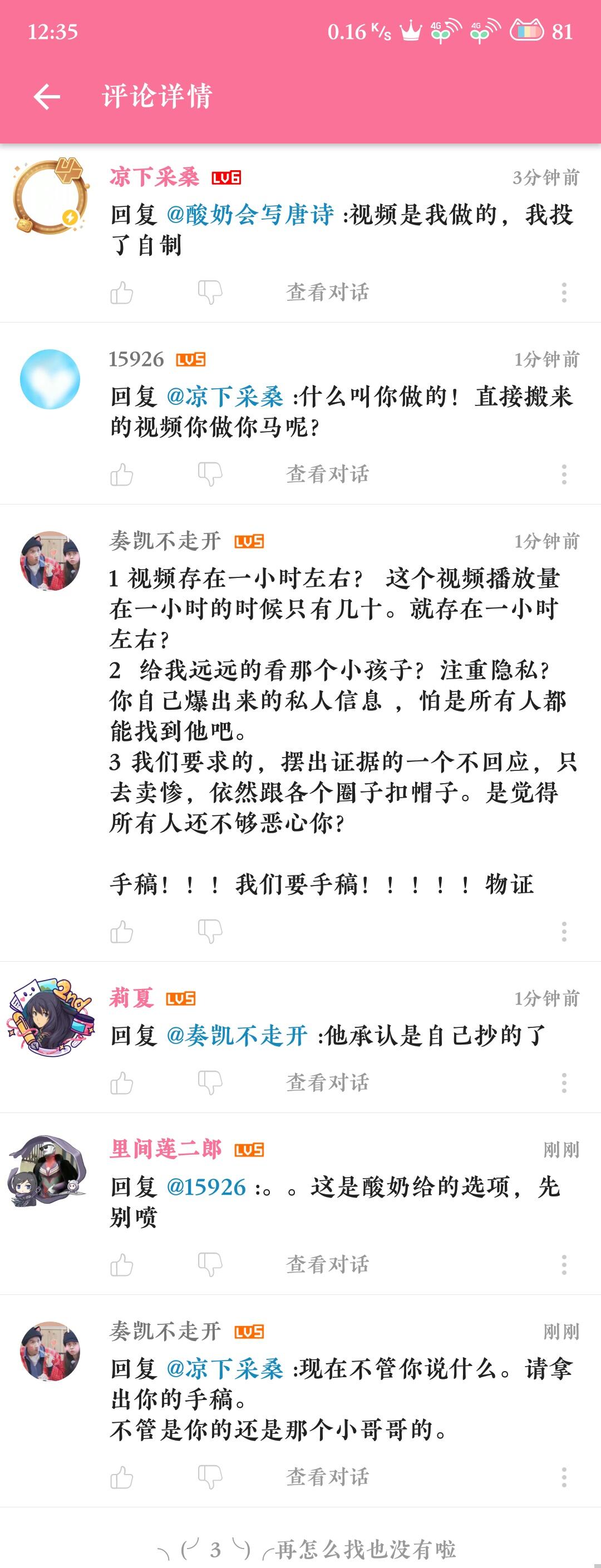Tap the @奏凯不走开 mention in 莉夏's reply
This screenshot has height=1568, width=601.
tap(237, 1035)
